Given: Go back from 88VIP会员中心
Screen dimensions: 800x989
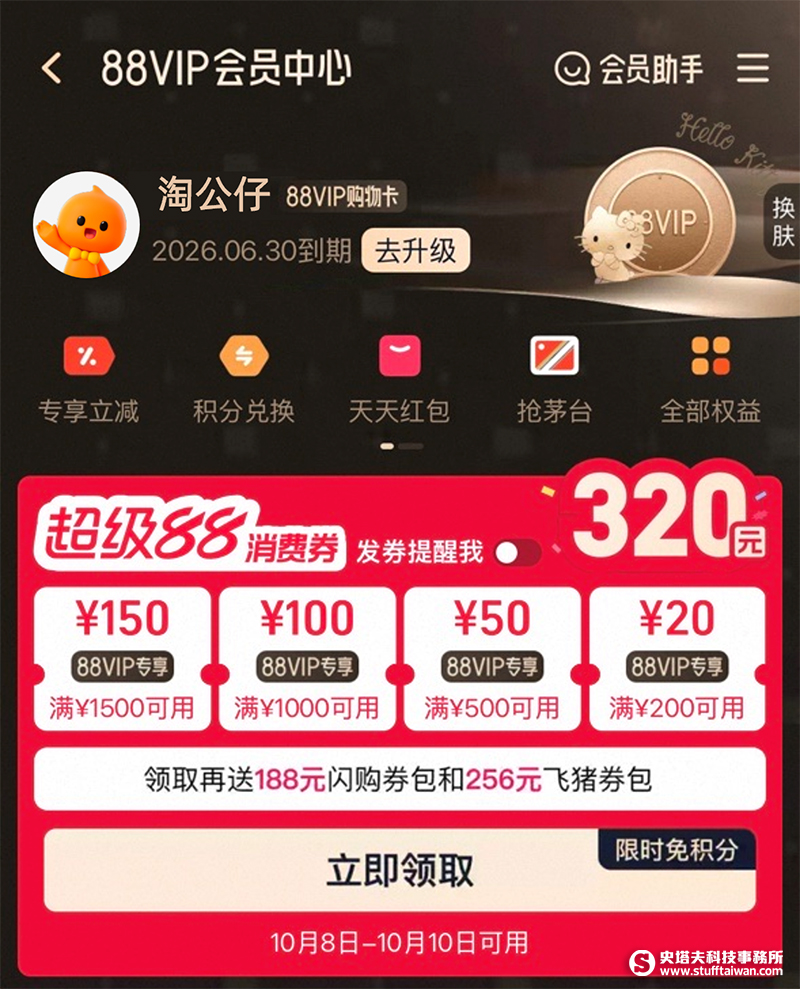Looking at the screenshot, I should click(52, 68).
